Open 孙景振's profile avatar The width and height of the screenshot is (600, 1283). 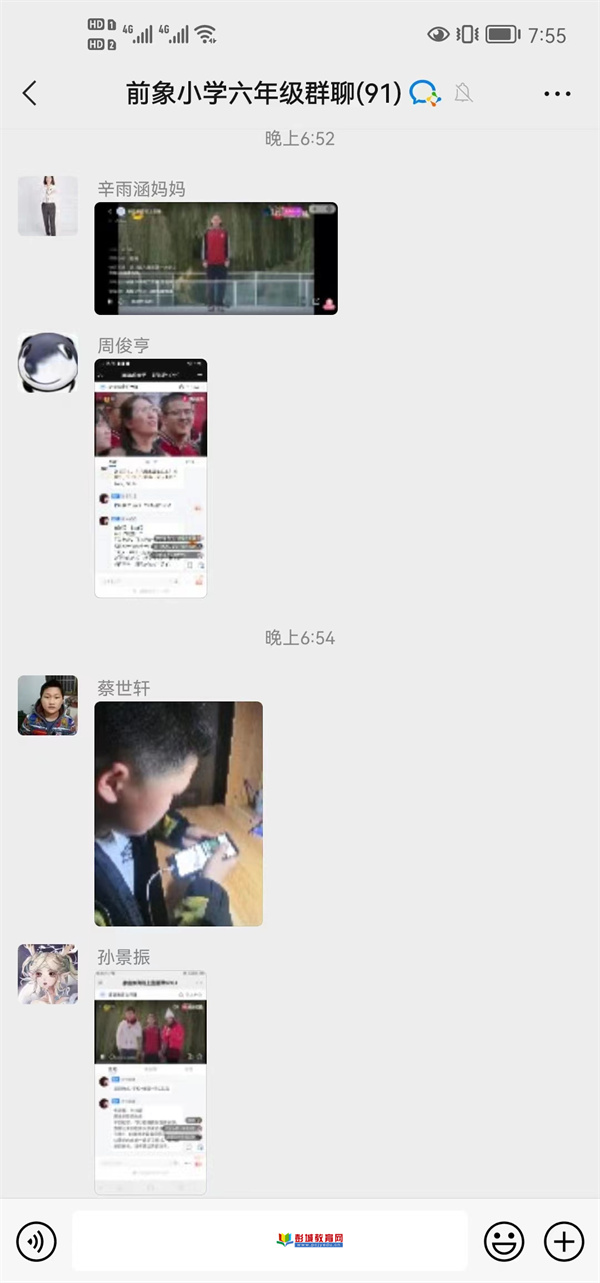click(47, 974)
